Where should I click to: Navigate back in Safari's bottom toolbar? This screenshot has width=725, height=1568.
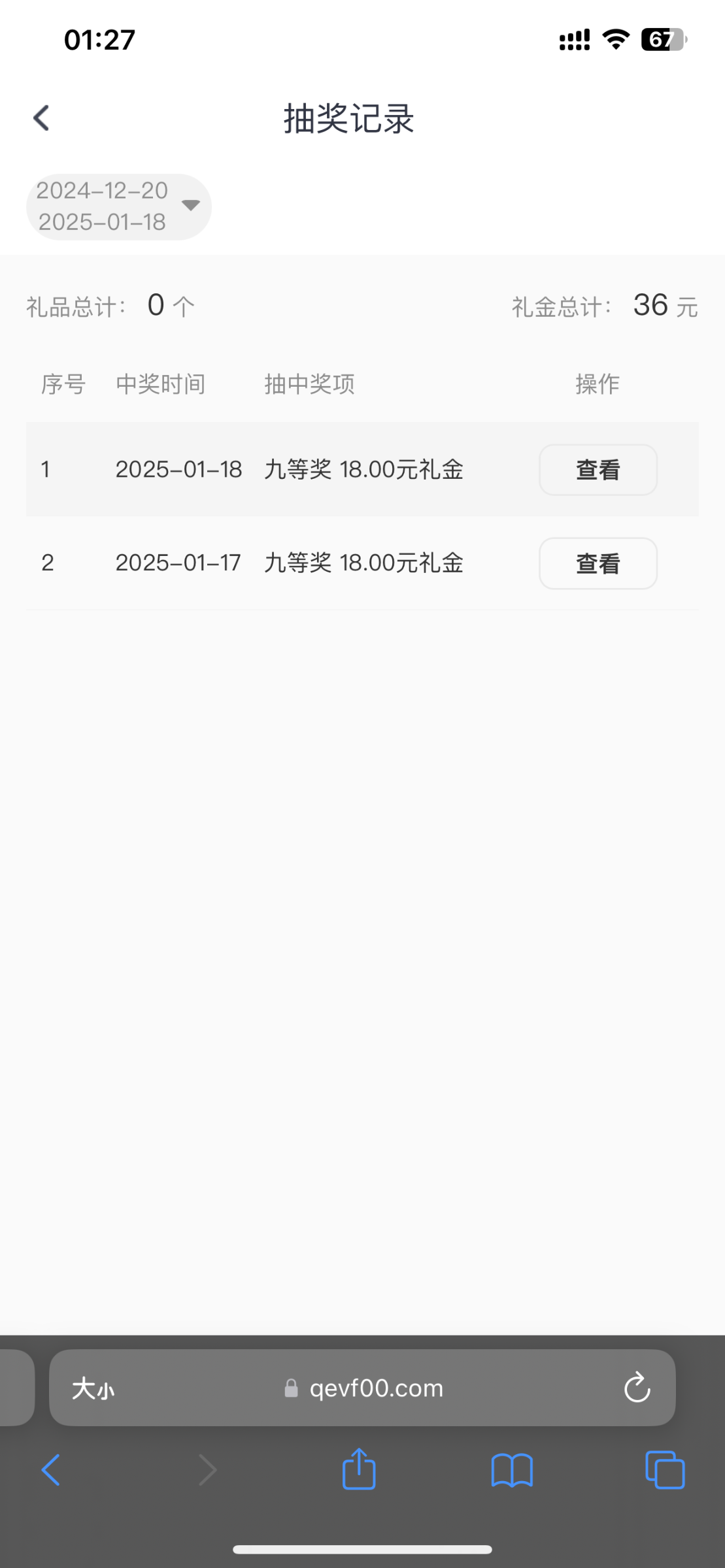click(51, 1470)
